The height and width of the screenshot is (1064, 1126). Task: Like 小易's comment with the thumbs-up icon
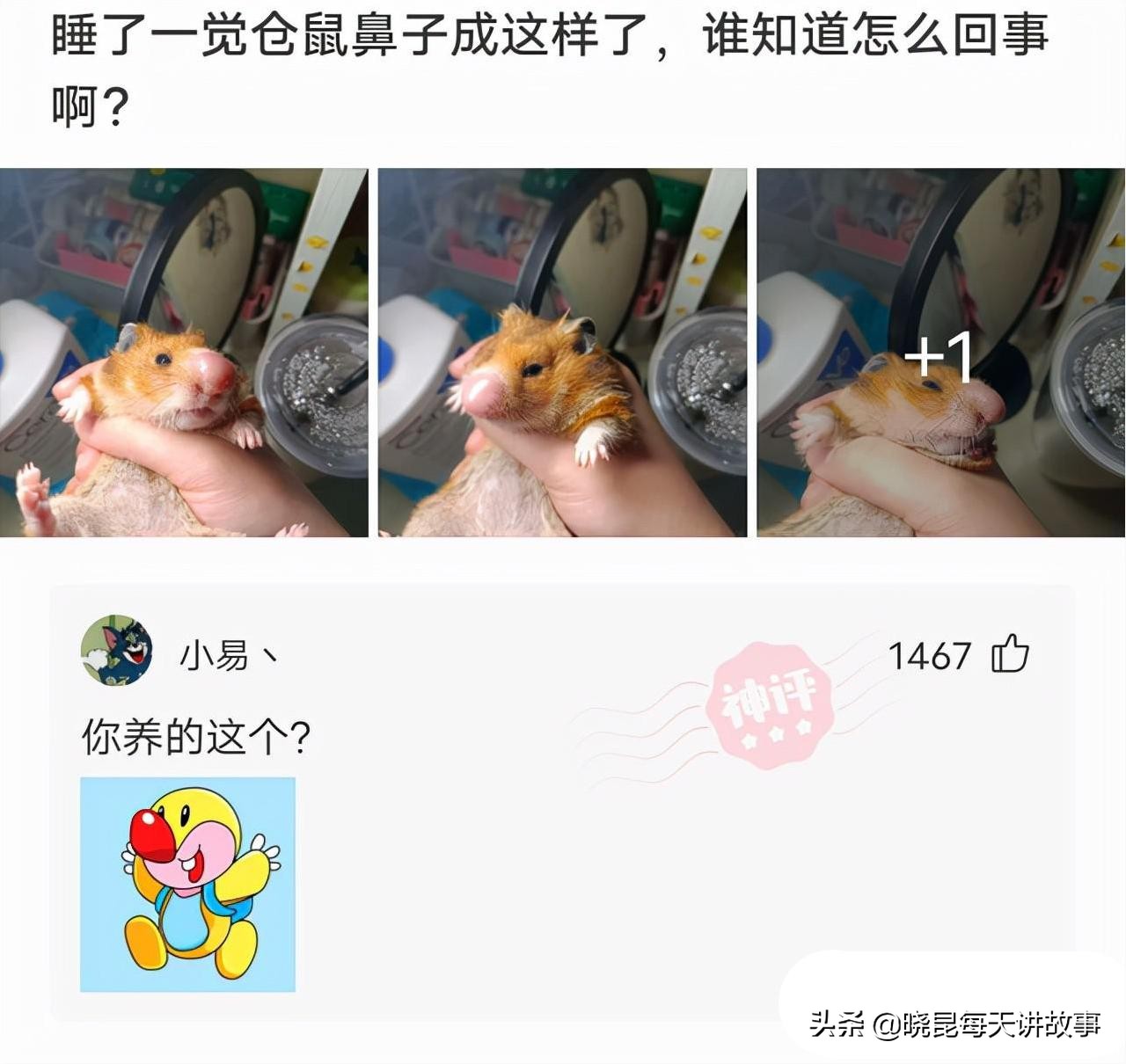tap(1011, 654)
